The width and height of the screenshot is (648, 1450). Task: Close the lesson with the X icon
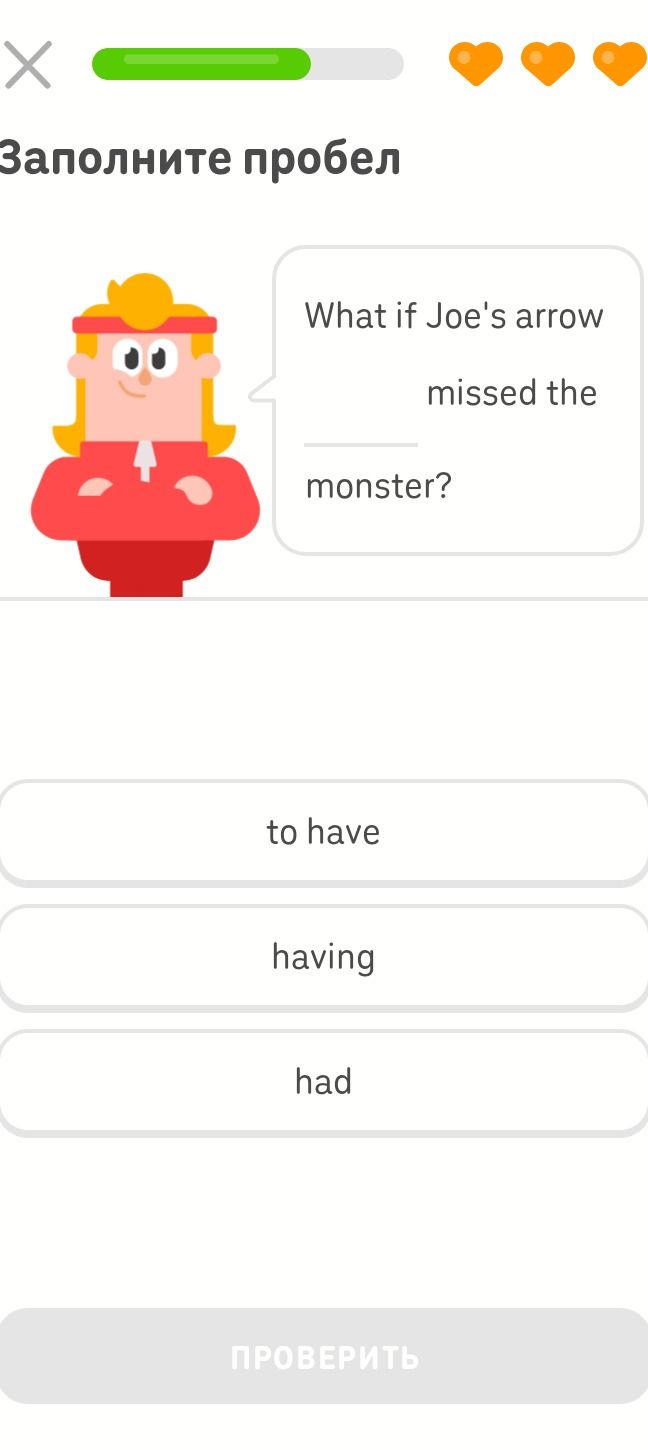pos(27,65)
